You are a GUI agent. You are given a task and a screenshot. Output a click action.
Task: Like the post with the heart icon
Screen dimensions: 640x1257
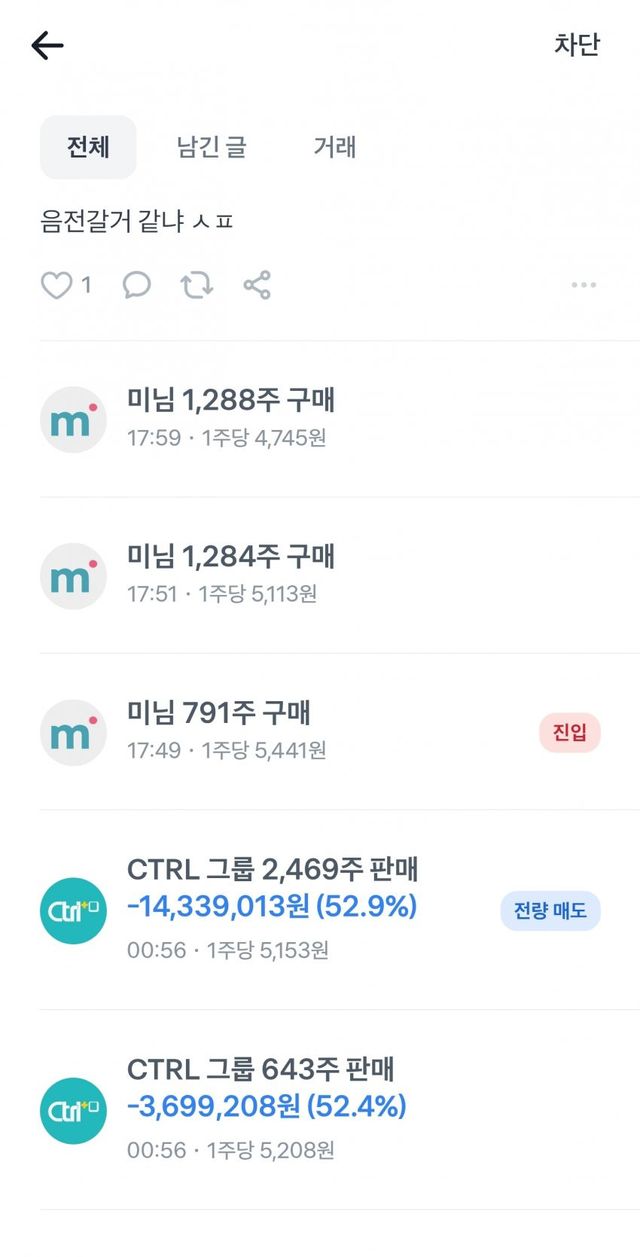[57, 286]
